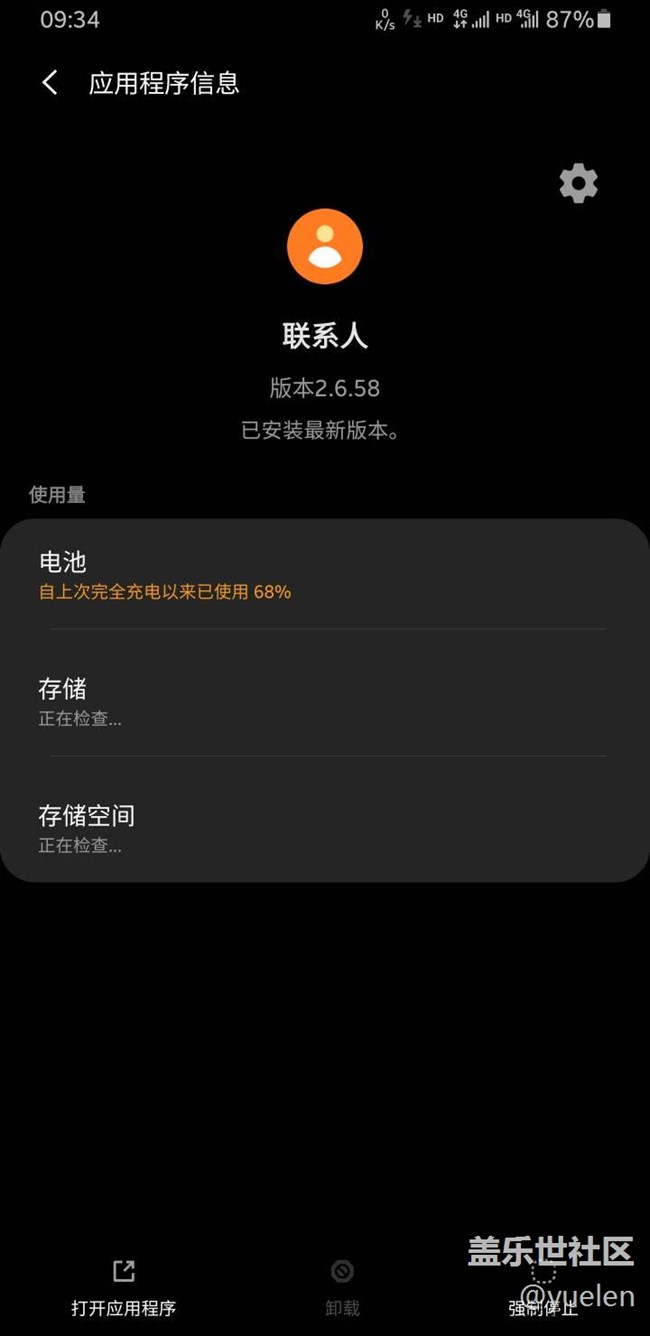The height and width of the screenshot is (1336, 650).
Task: Open the 存储 storage row
Action: tap(325, 701)
